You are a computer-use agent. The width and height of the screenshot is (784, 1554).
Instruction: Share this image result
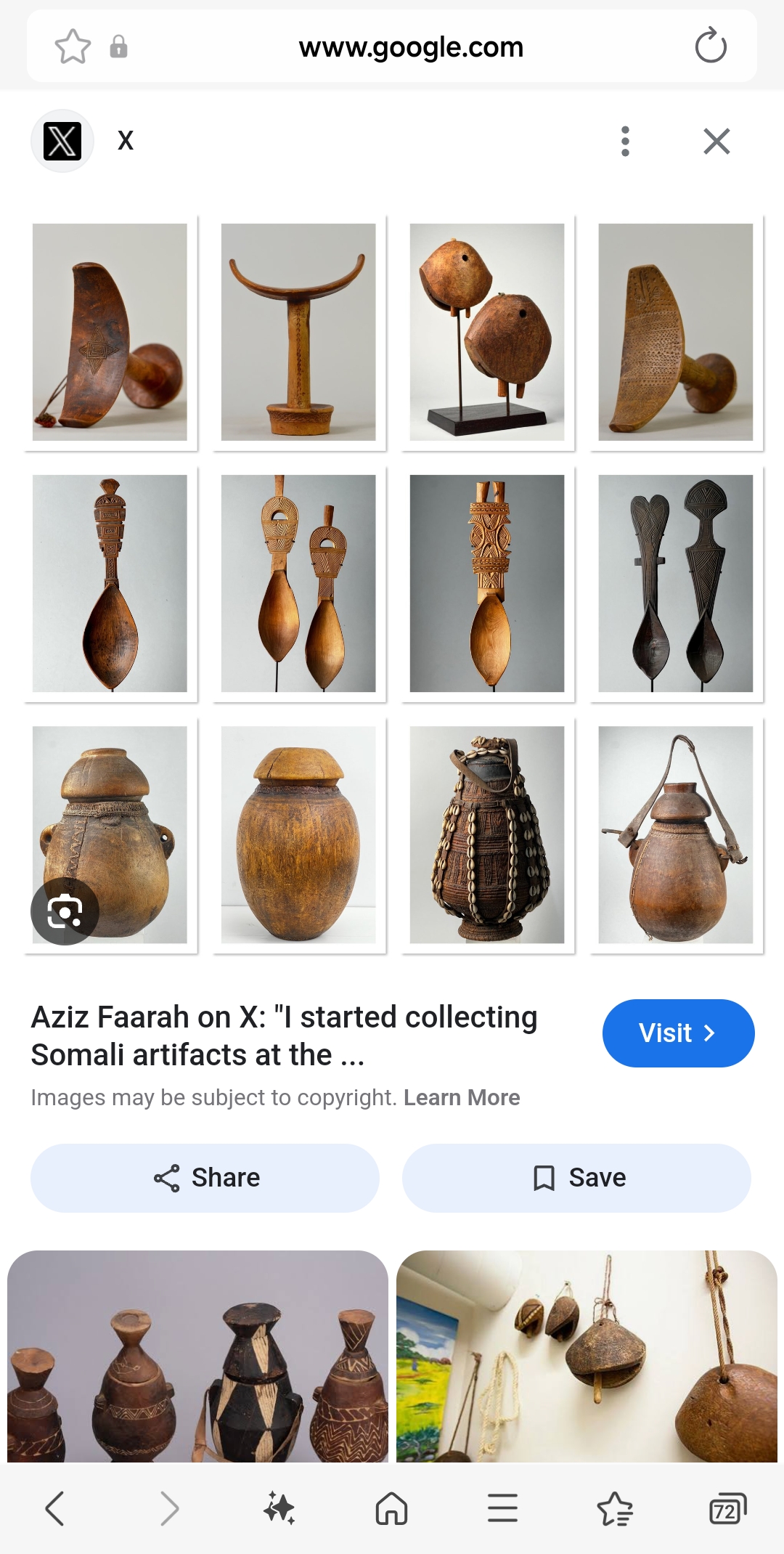tap(205, 1177)
